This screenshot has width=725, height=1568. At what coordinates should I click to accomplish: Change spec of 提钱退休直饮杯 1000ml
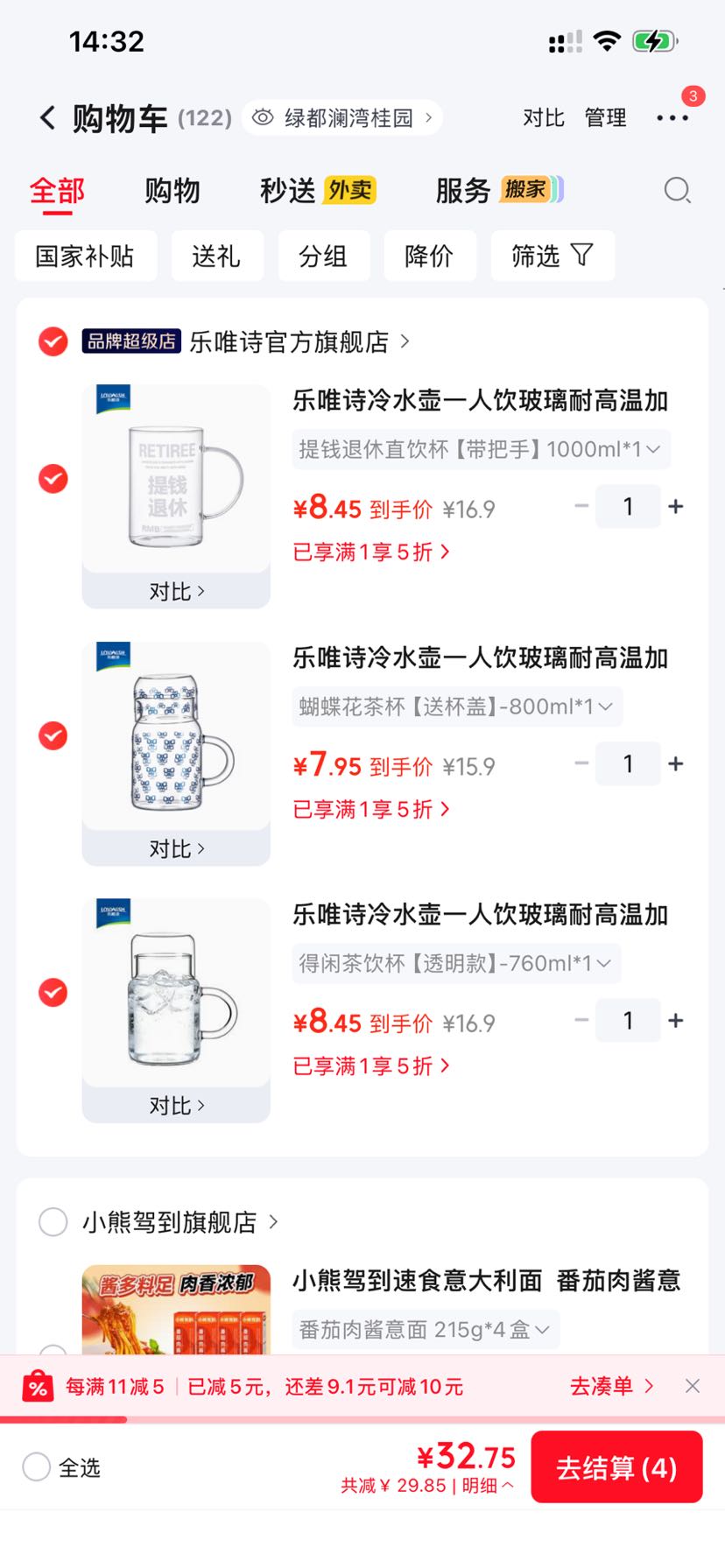pyautogui.click(x=481, y=449)
